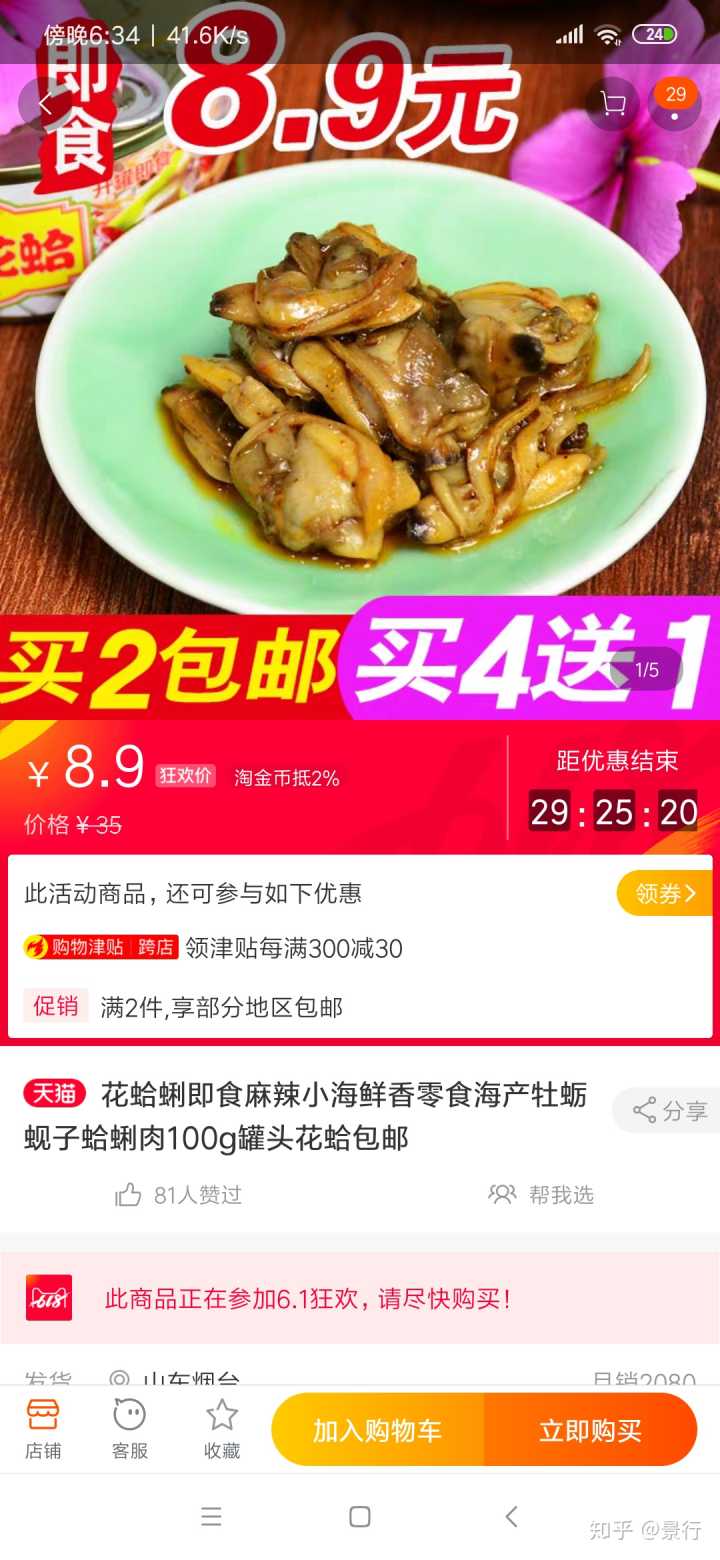Open the shopping cart icon
The width and height of the screenshot is (720, 1560).
(x=612, y=104)
